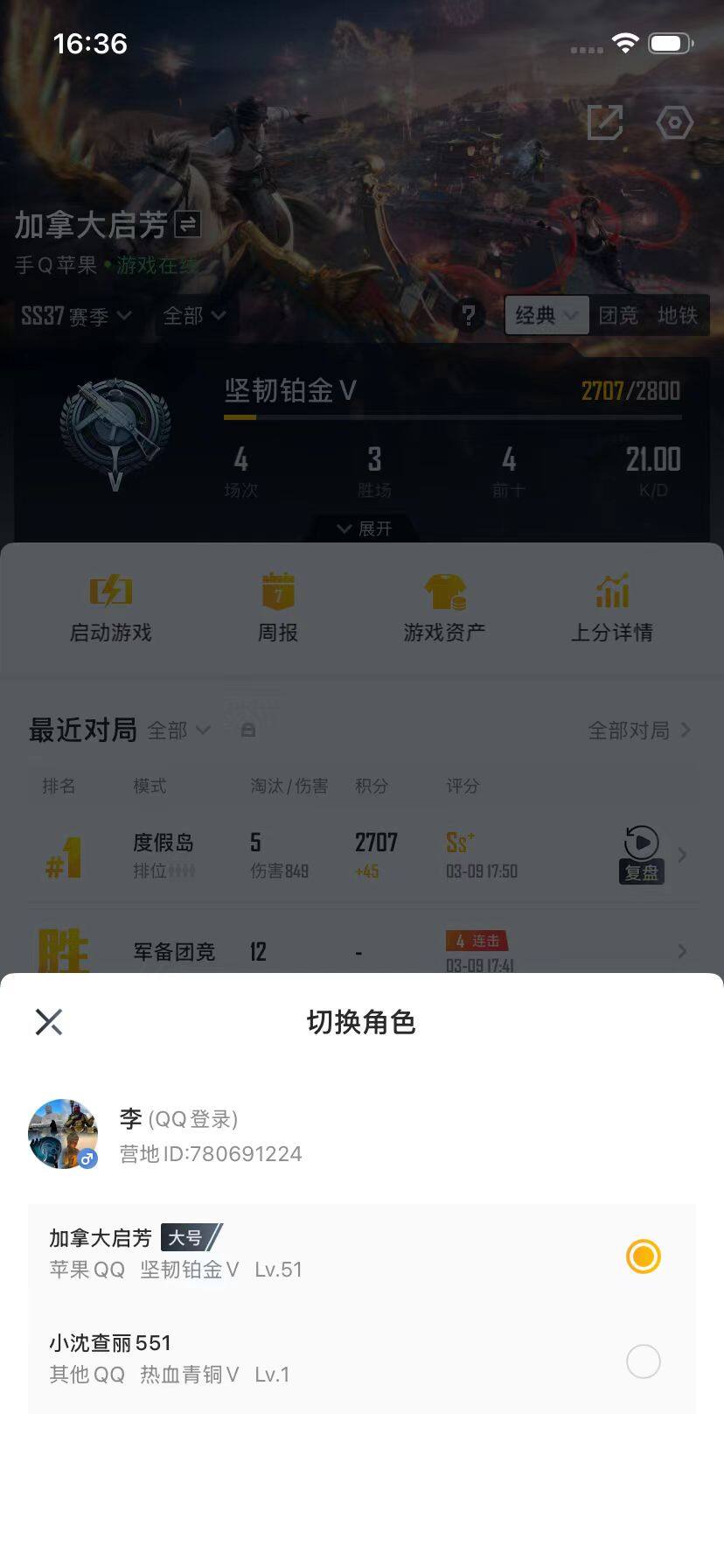The height and width of the screenshot is (1568, 724).
Task: Open the SS37赛季 season dropdown
Action: 74,316
